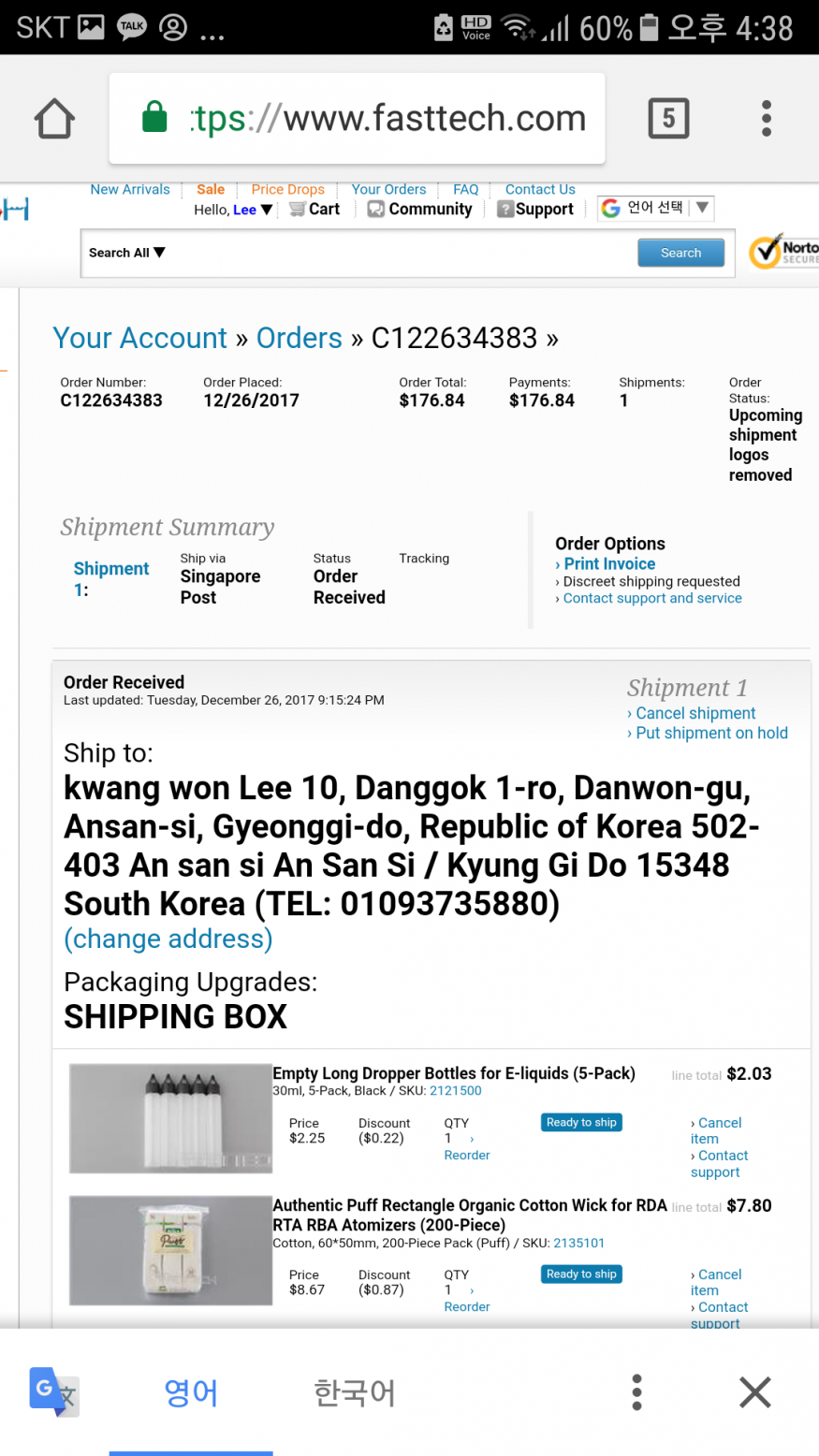This screenshot has height=1456, width=819.
Task: Put shipment on hold
Action: pos(711,734)
